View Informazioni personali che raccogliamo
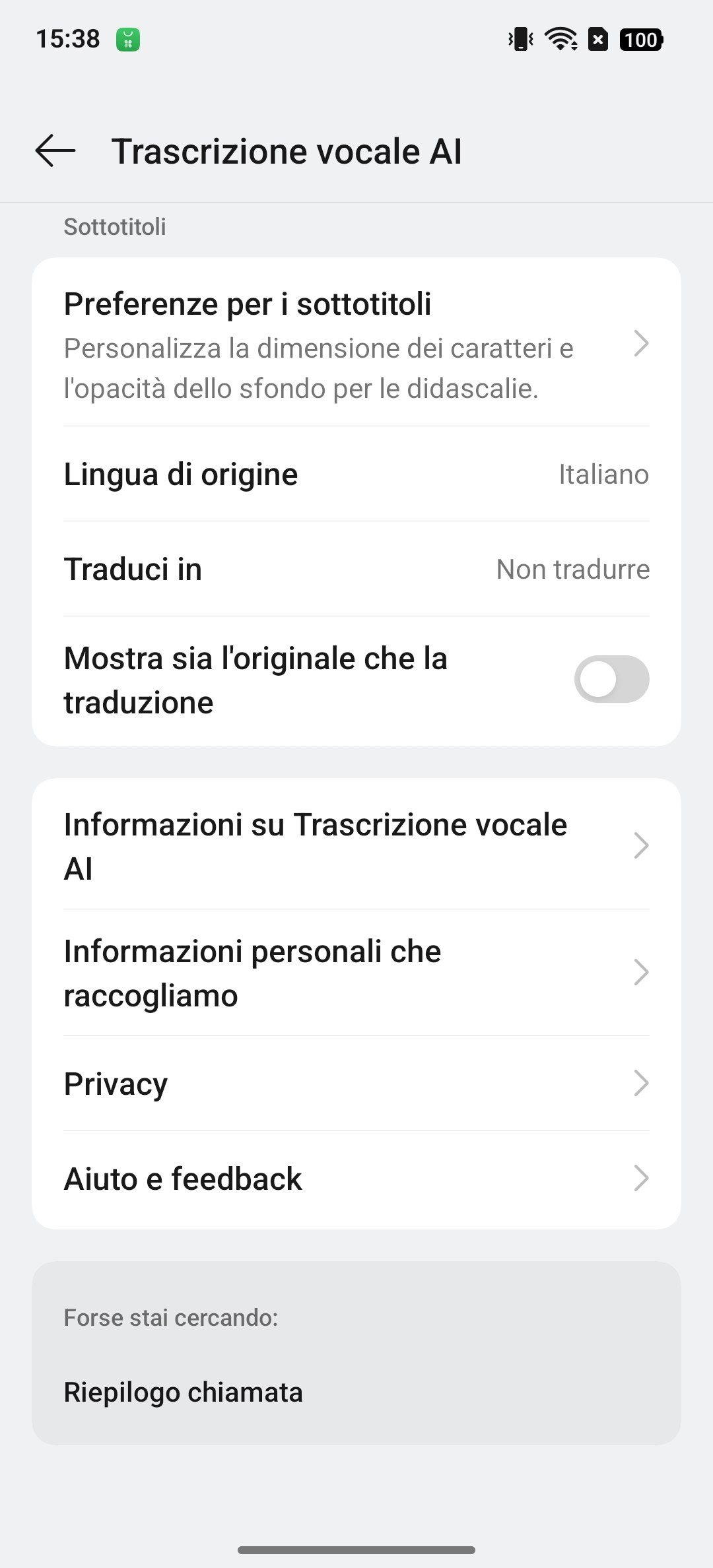Image resolution: width=713 pixels, height=1568 pixels. [356, 973]
